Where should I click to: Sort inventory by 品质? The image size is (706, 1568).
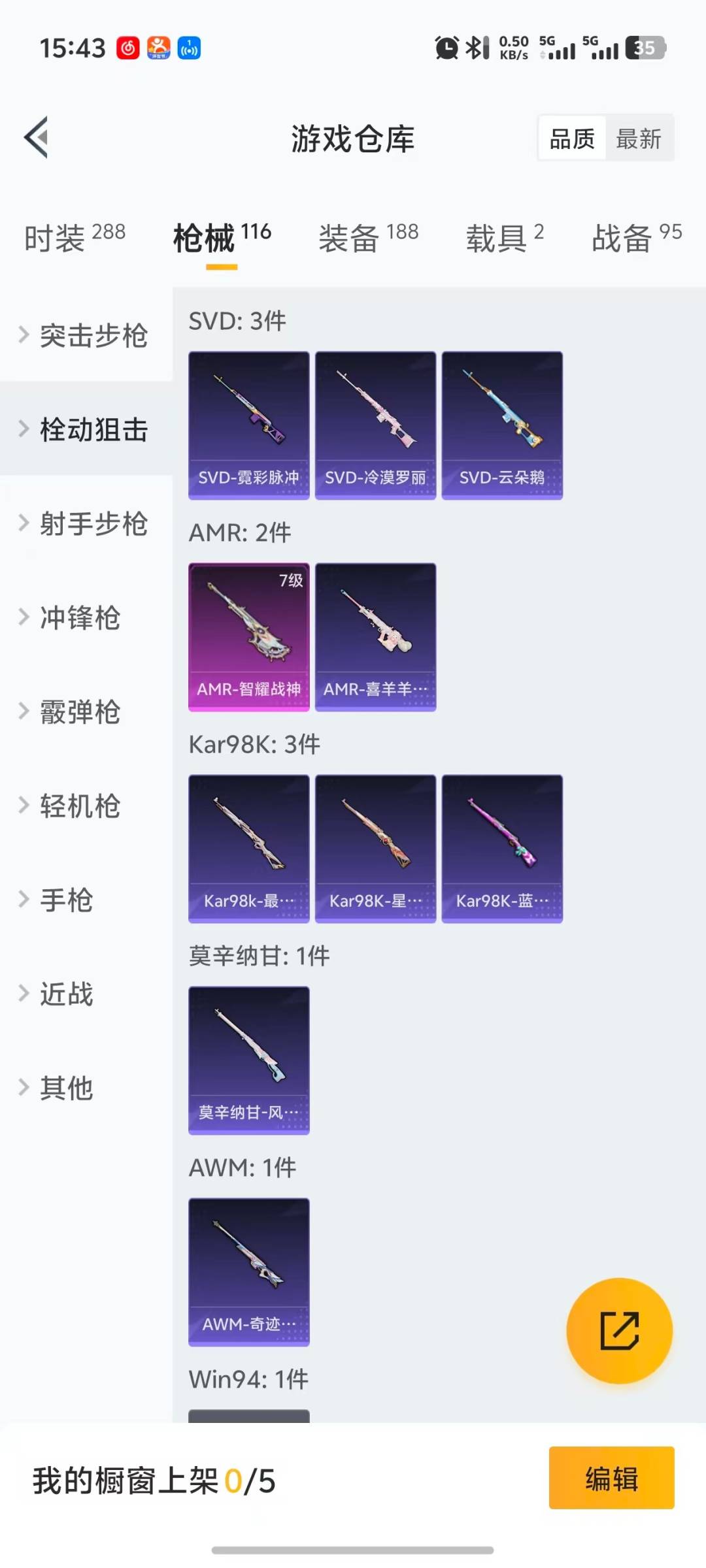click(x=571, y=138)
